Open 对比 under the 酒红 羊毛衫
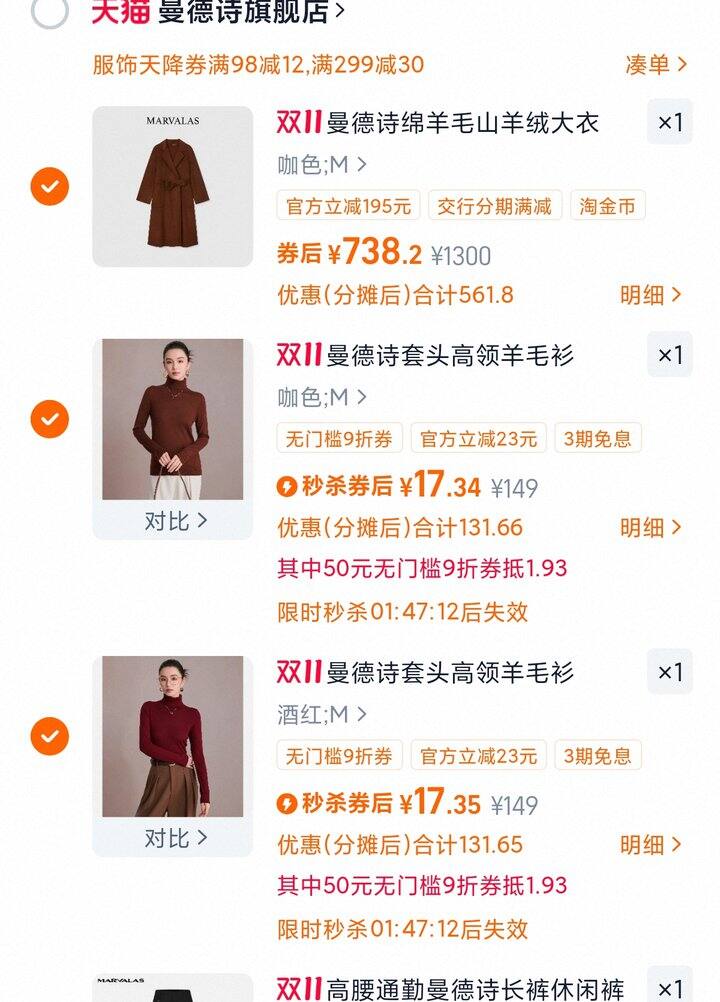720x1002 pixels. click(x=174, y=838)
